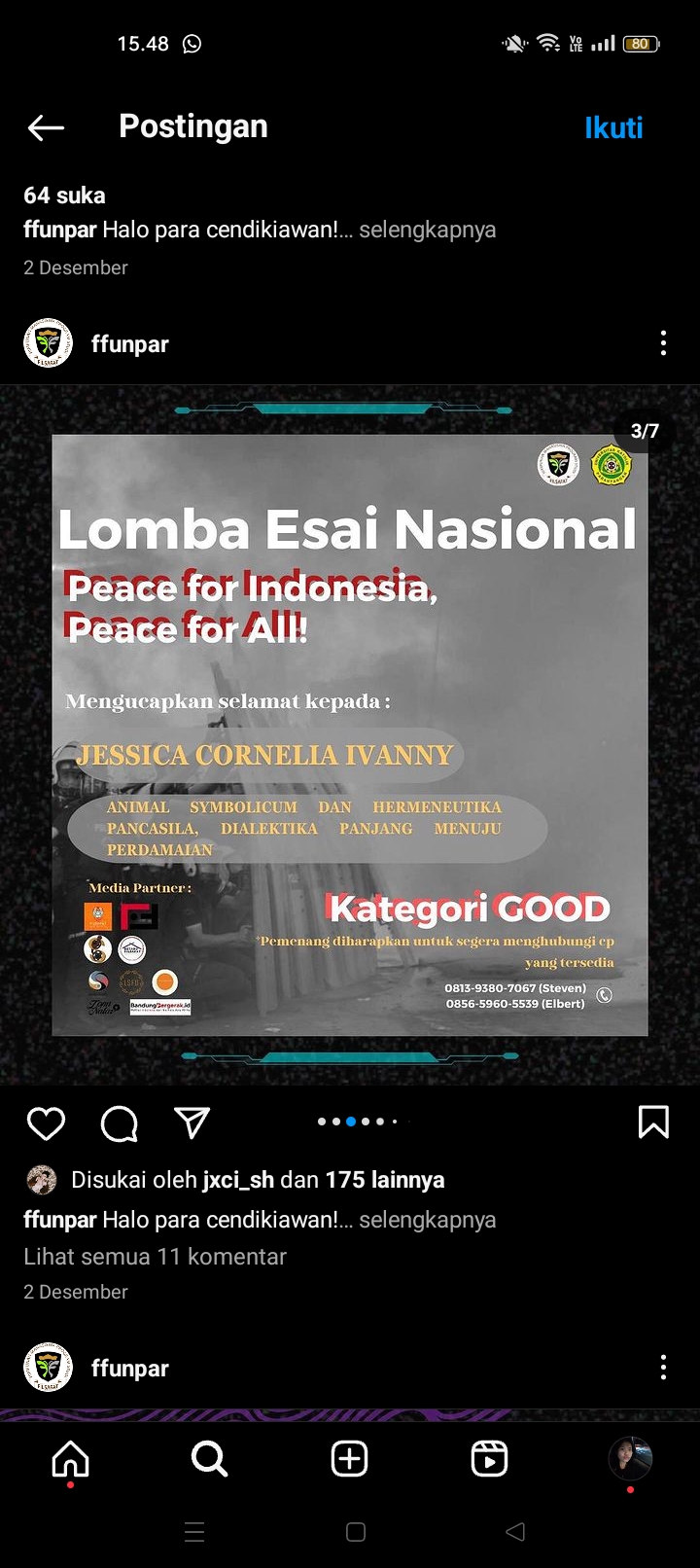Screen dimensions: 700x1568
Task: Share the Lomba Esai Nasional post
Action: [192, 1123]
